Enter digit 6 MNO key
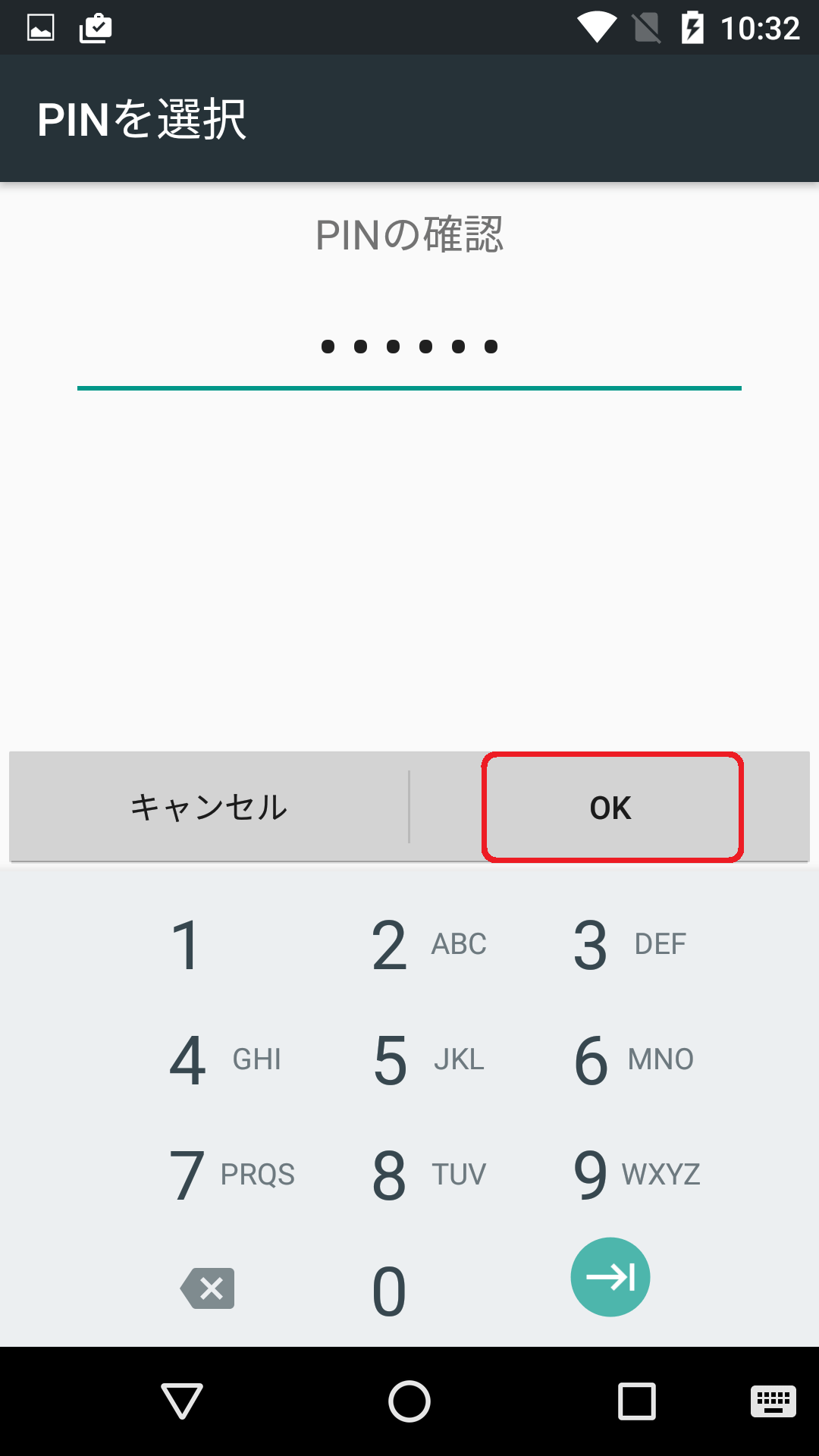819x1456 pixels. click(611, 1060)
